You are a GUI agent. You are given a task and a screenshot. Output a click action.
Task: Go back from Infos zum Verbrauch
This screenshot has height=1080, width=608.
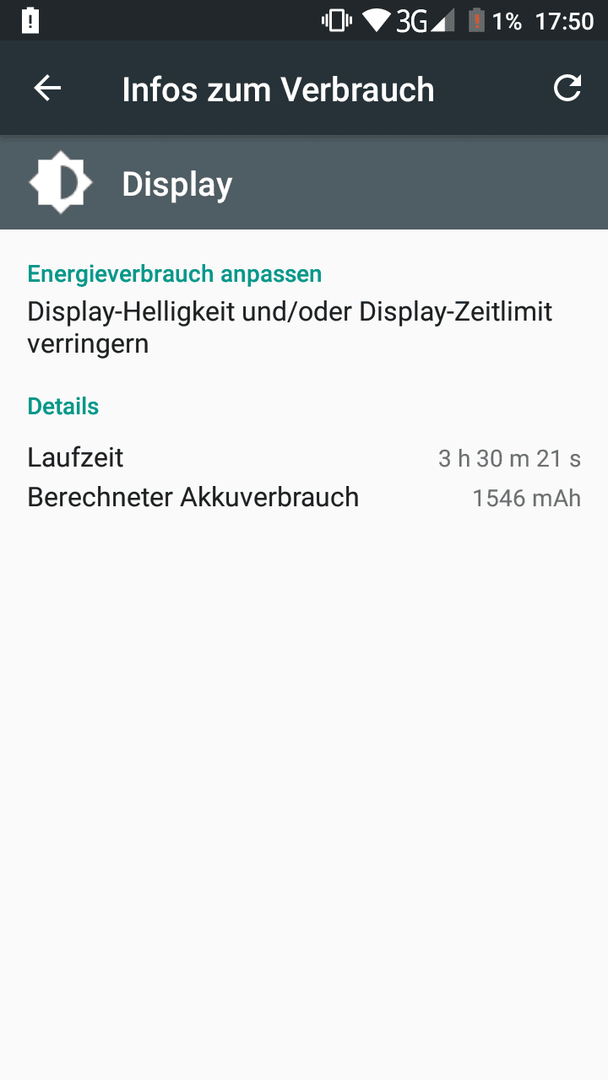[x=48, y=88]
